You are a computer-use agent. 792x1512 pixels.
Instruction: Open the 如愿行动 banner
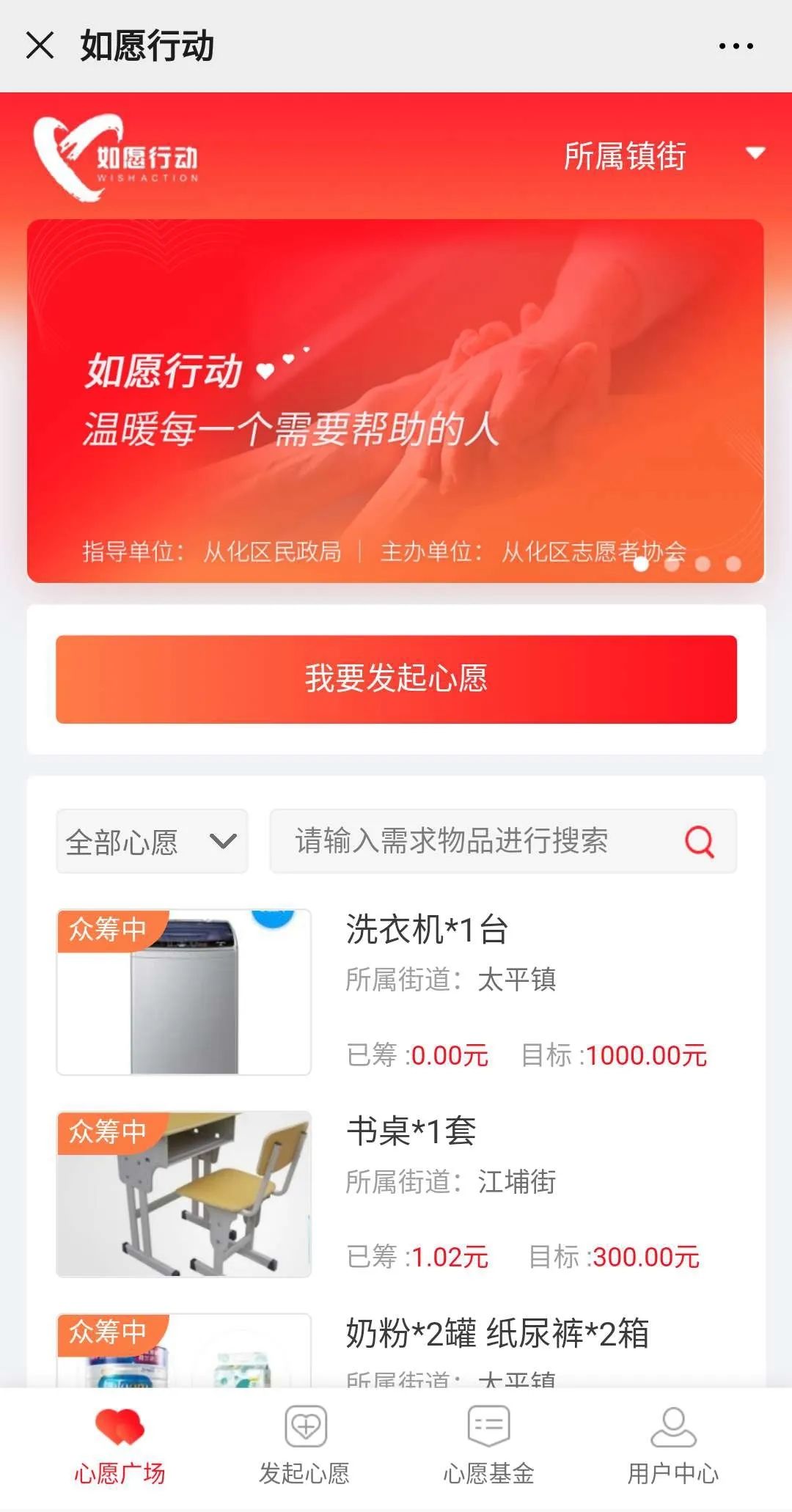[x=395, y=400]
